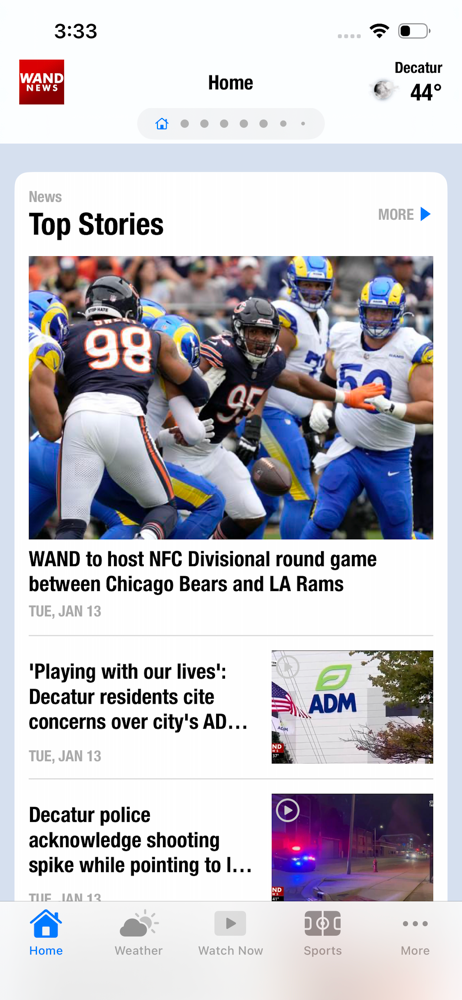Select the Sports tab
This screenshot has height=1000, width=462.
(322, 932)
